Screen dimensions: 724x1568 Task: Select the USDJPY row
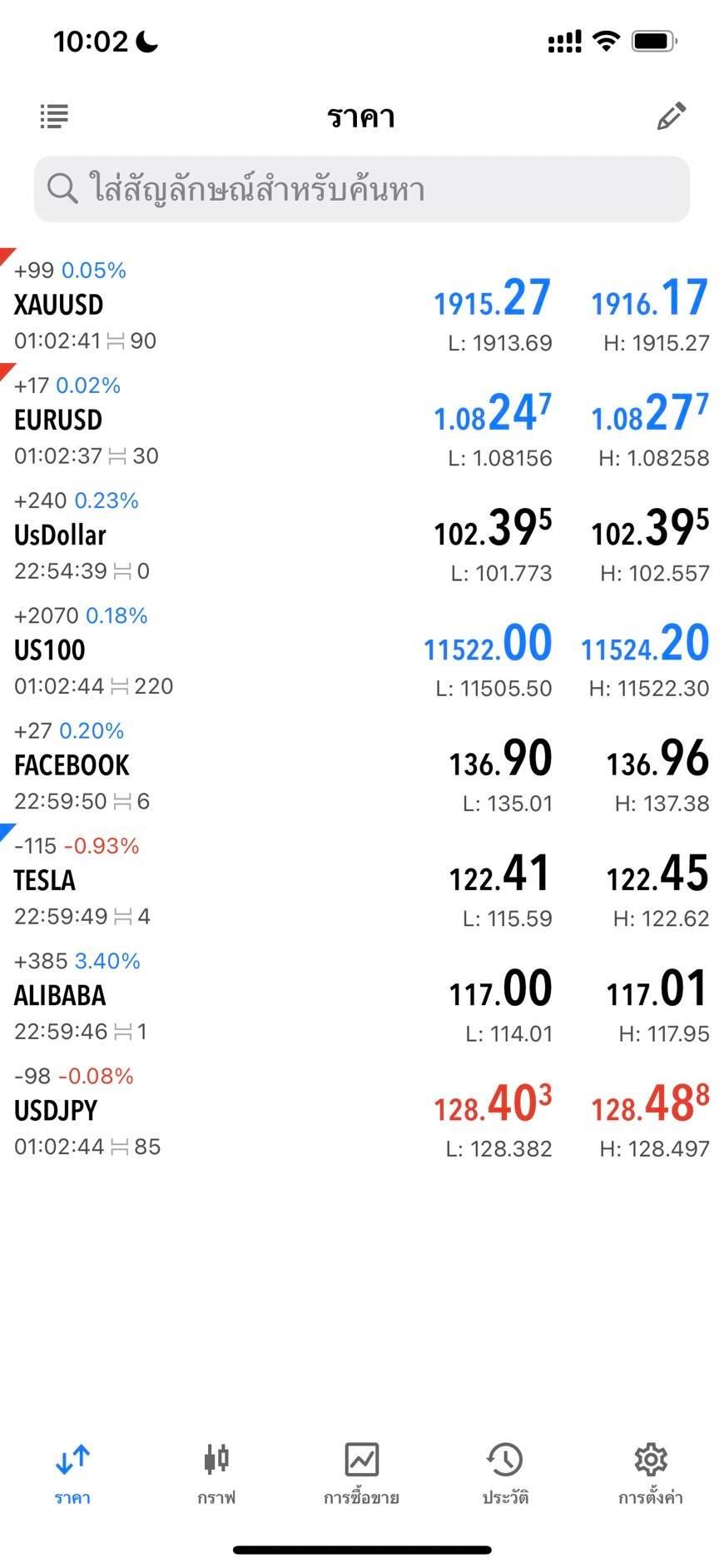(362, 1109)
